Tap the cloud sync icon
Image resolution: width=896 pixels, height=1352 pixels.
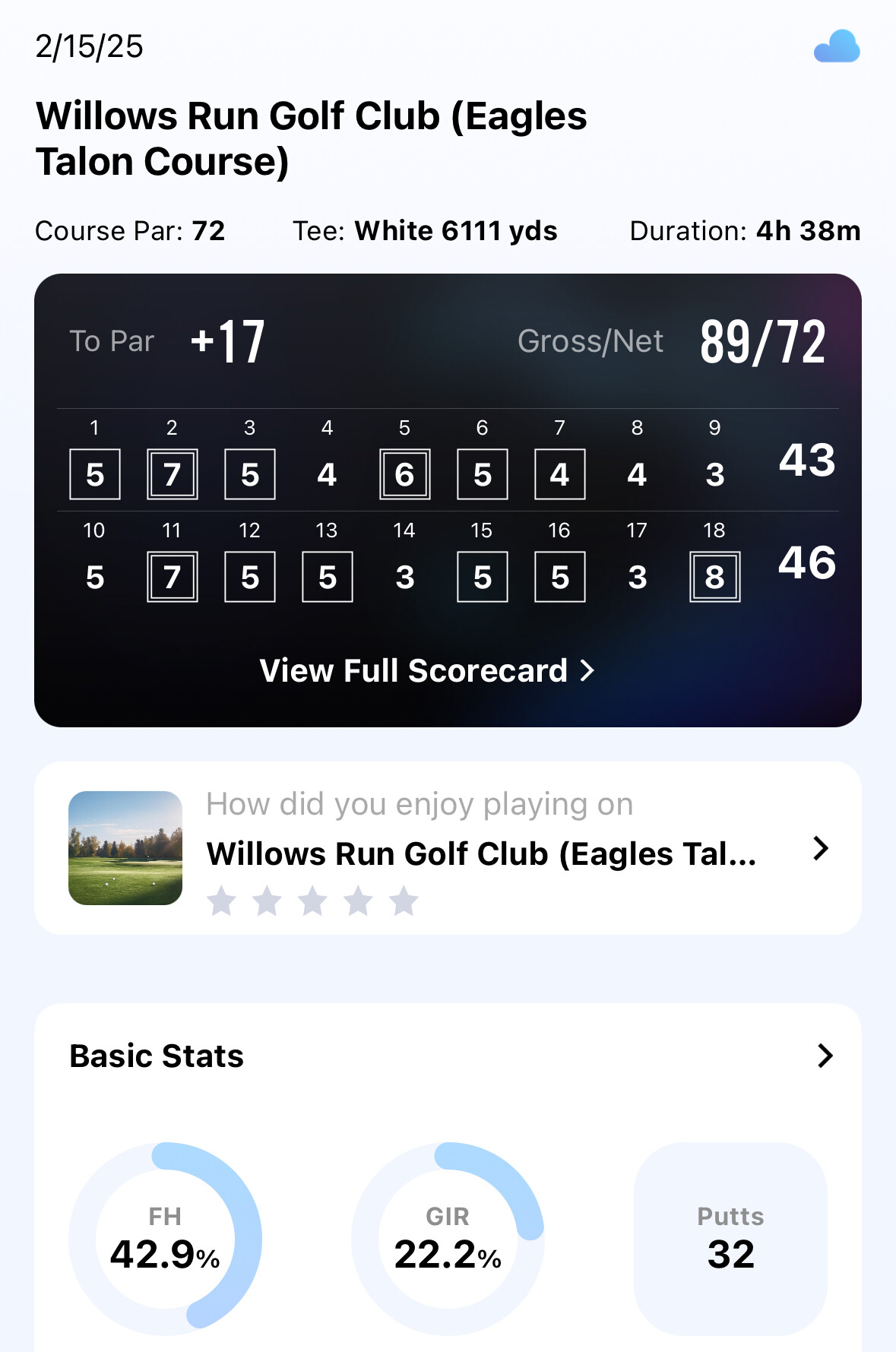tap(836, 47)
